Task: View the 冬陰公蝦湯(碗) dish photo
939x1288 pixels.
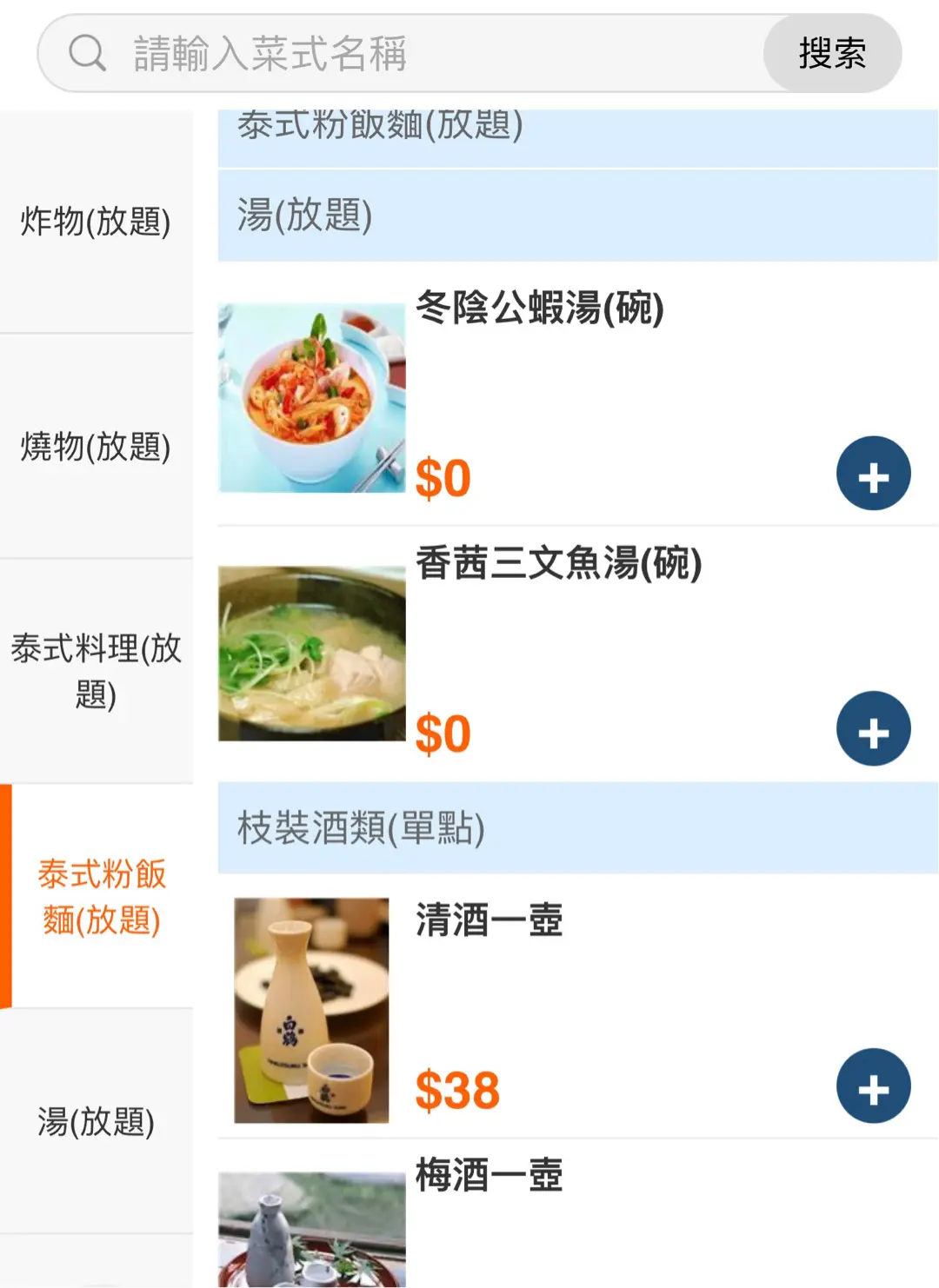Action: tap(311, 398)
